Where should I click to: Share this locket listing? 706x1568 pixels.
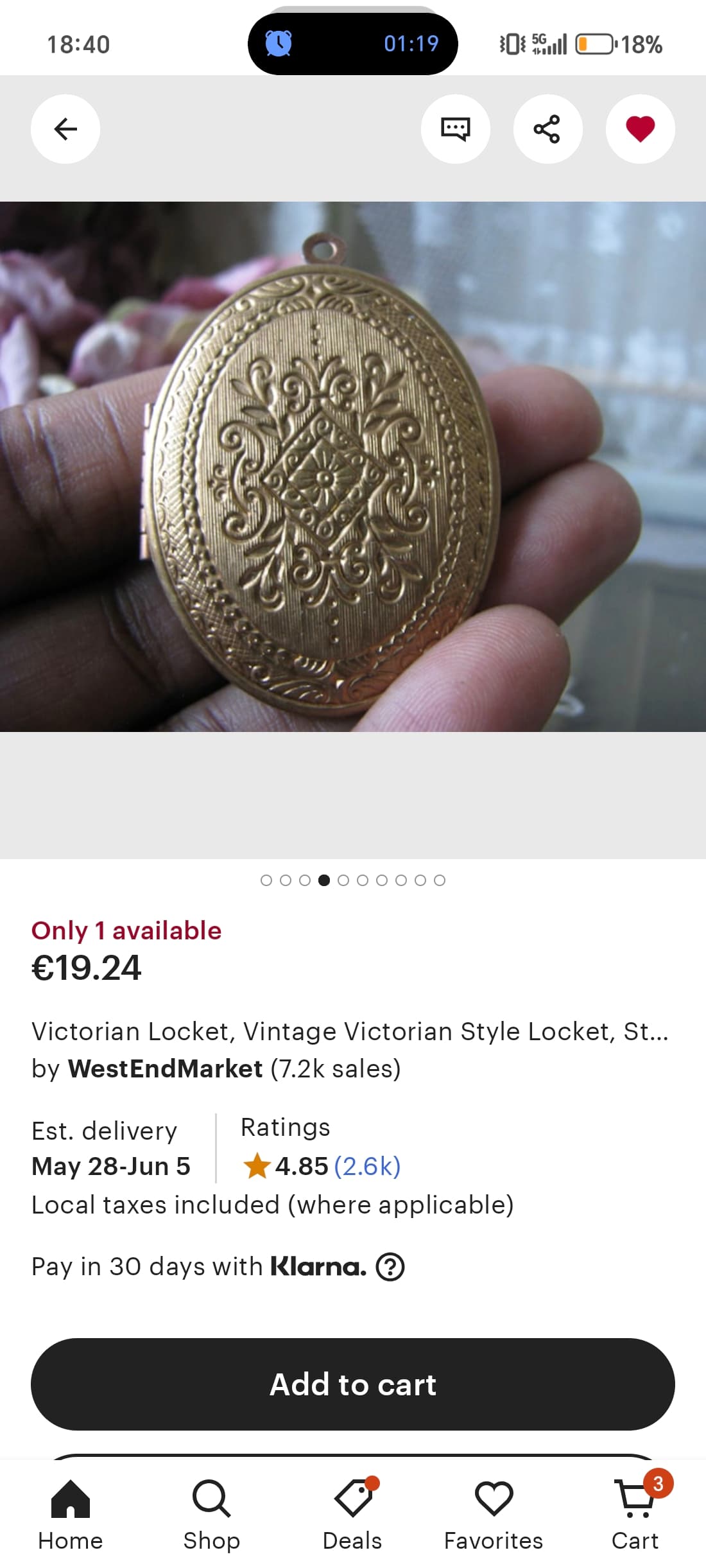(547, 129)
